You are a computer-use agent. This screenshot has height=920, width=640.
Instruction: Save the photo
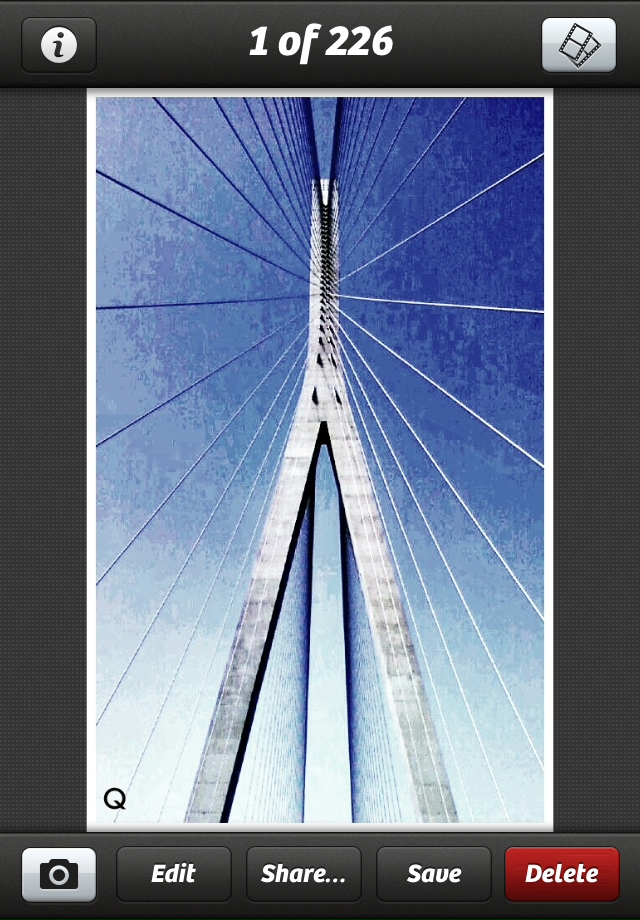coord(433,874)
